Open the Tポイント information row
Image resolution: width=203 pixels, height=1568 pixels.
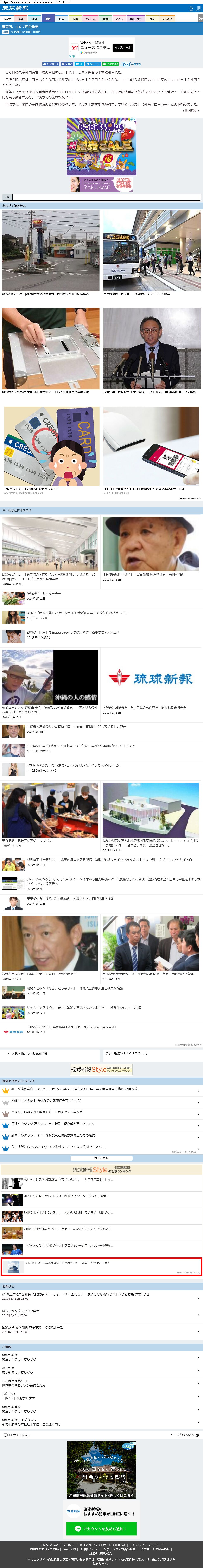(101, 1396)
